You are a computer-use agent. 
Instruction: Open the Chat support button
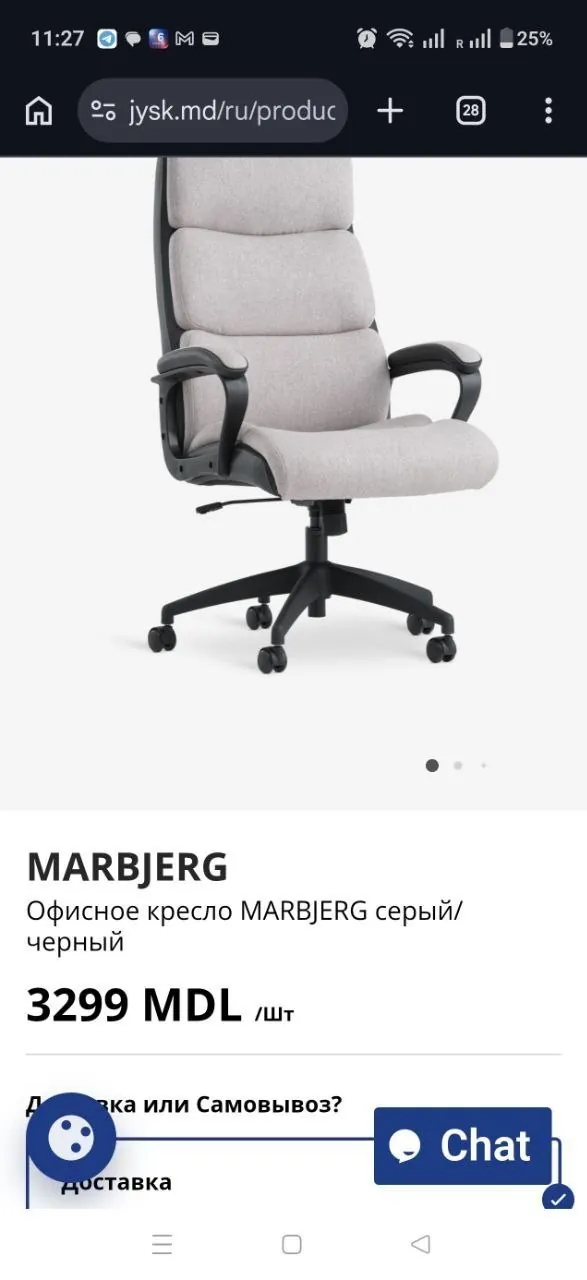[463, 1146]
